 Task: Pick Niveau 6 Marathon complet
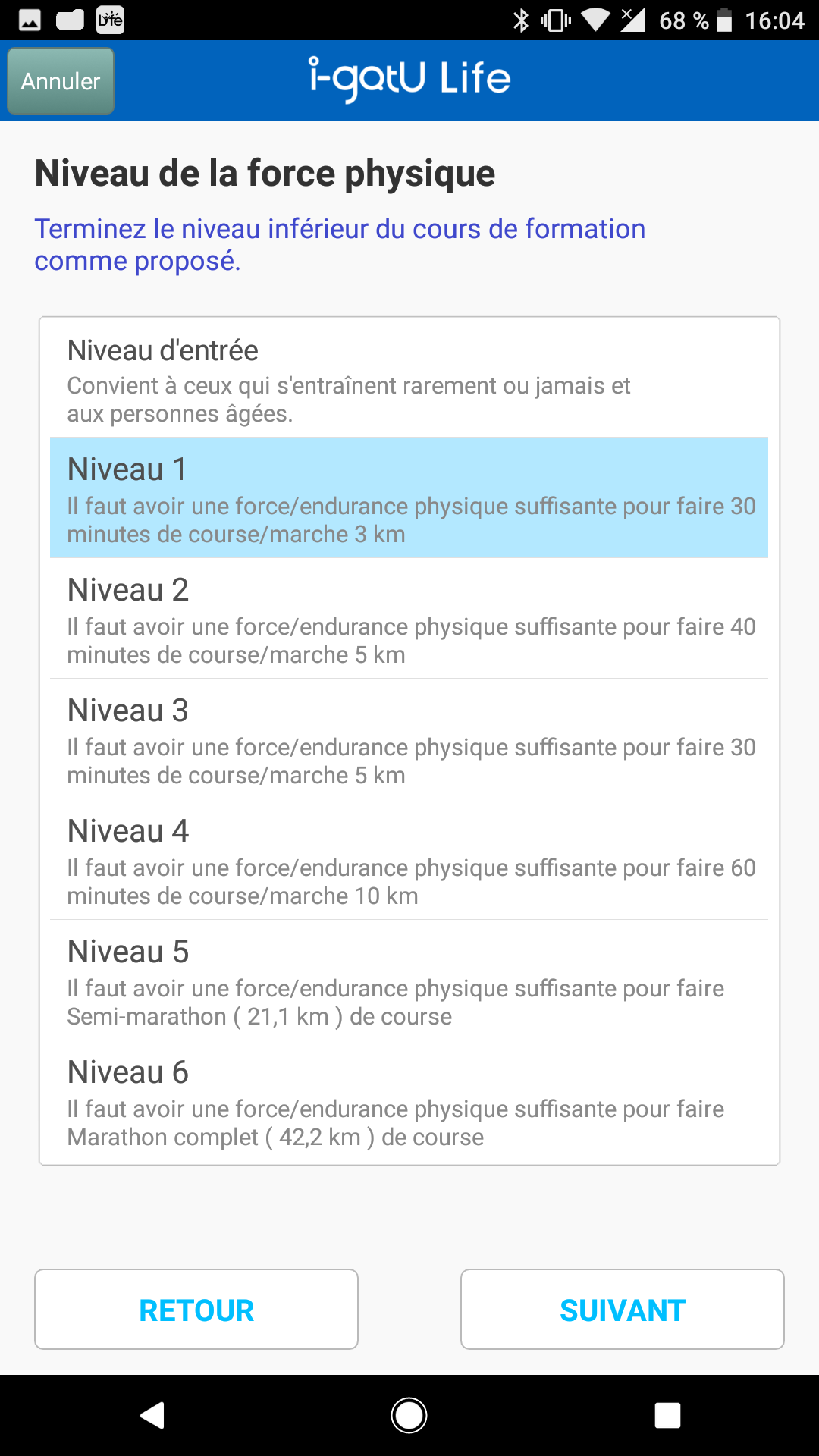[409, 1101]
